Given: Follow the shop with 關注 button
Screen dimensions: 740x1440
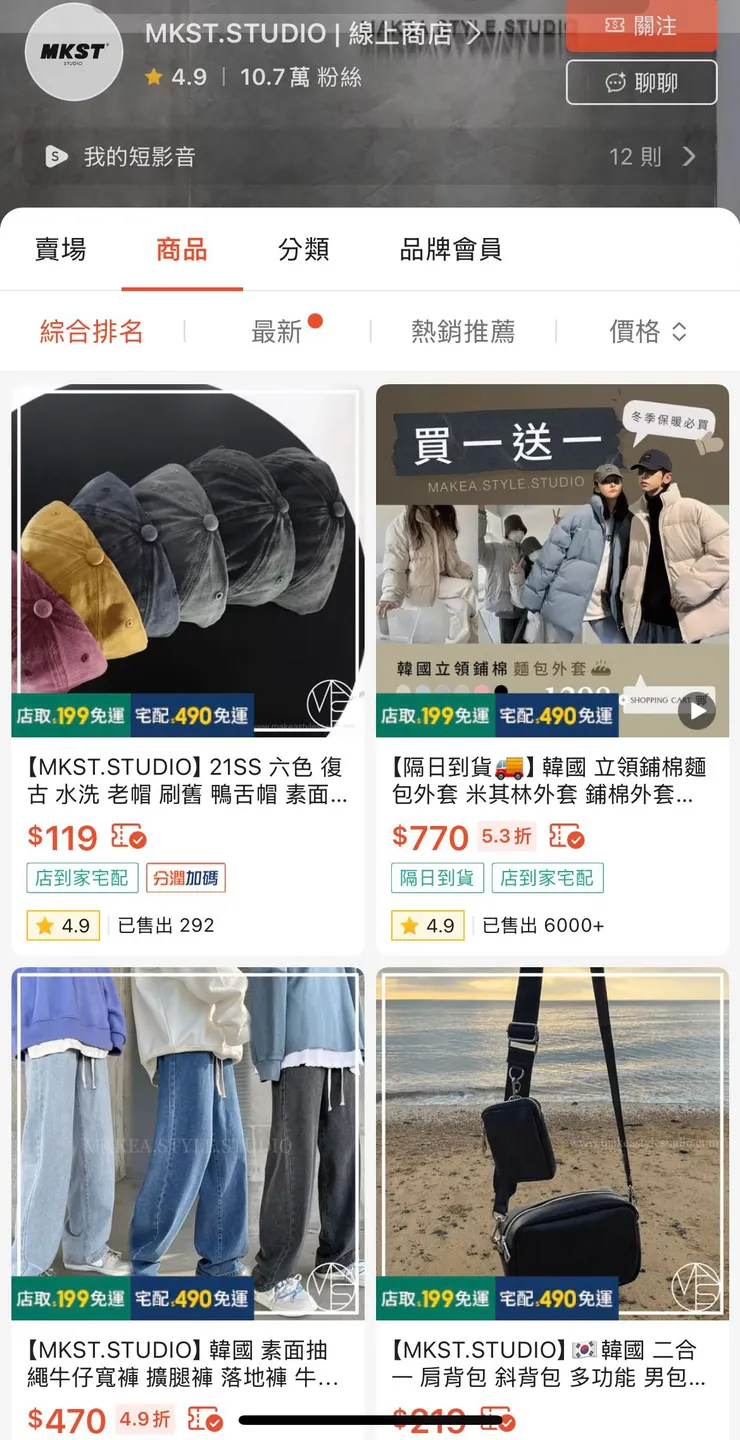Looking at the screenshot, I should [x=641, y=26].
